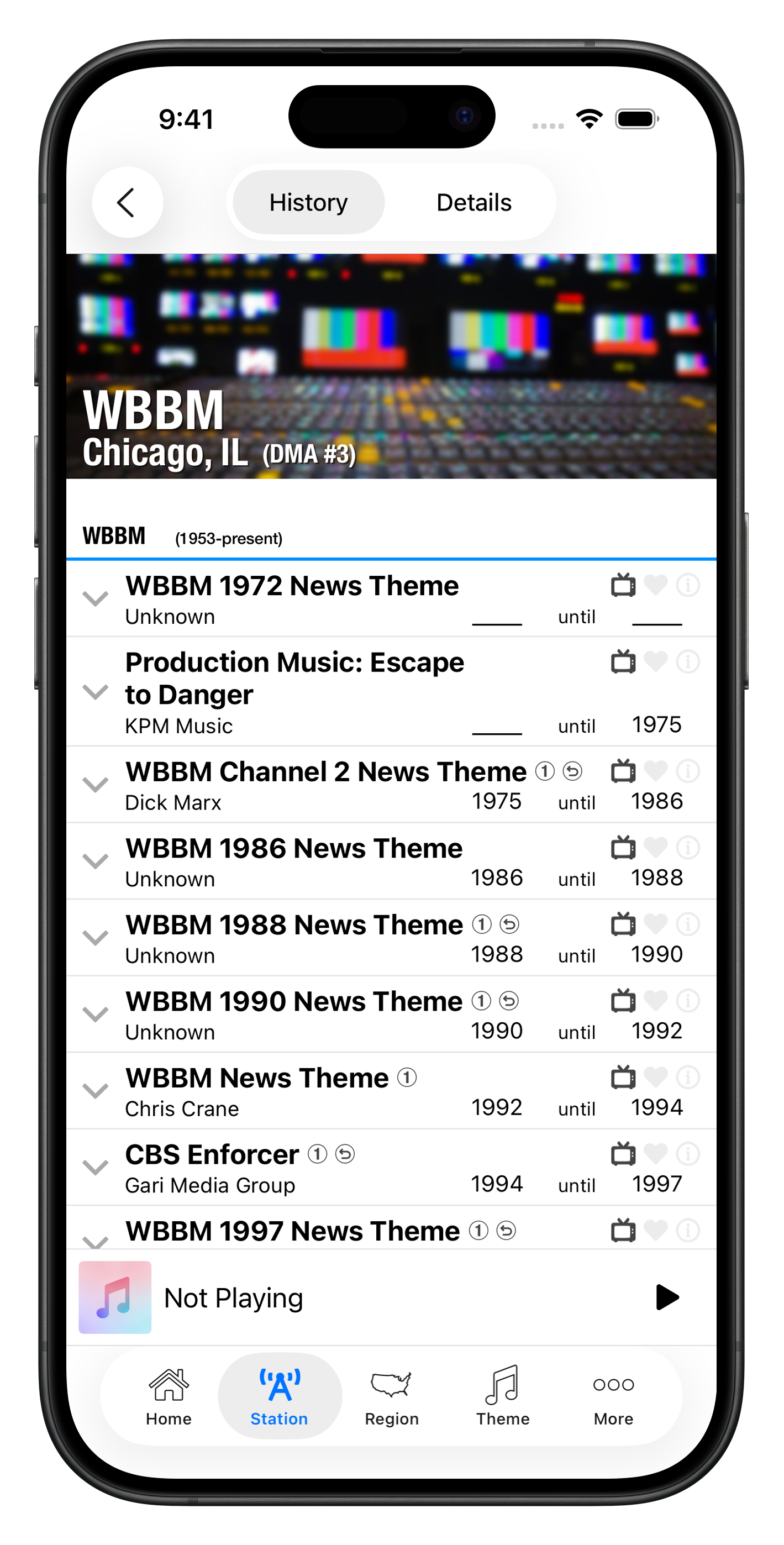Open the Not Playing mini player
The width and height of the screenshot is (784, 1545).
(233, 1298)
